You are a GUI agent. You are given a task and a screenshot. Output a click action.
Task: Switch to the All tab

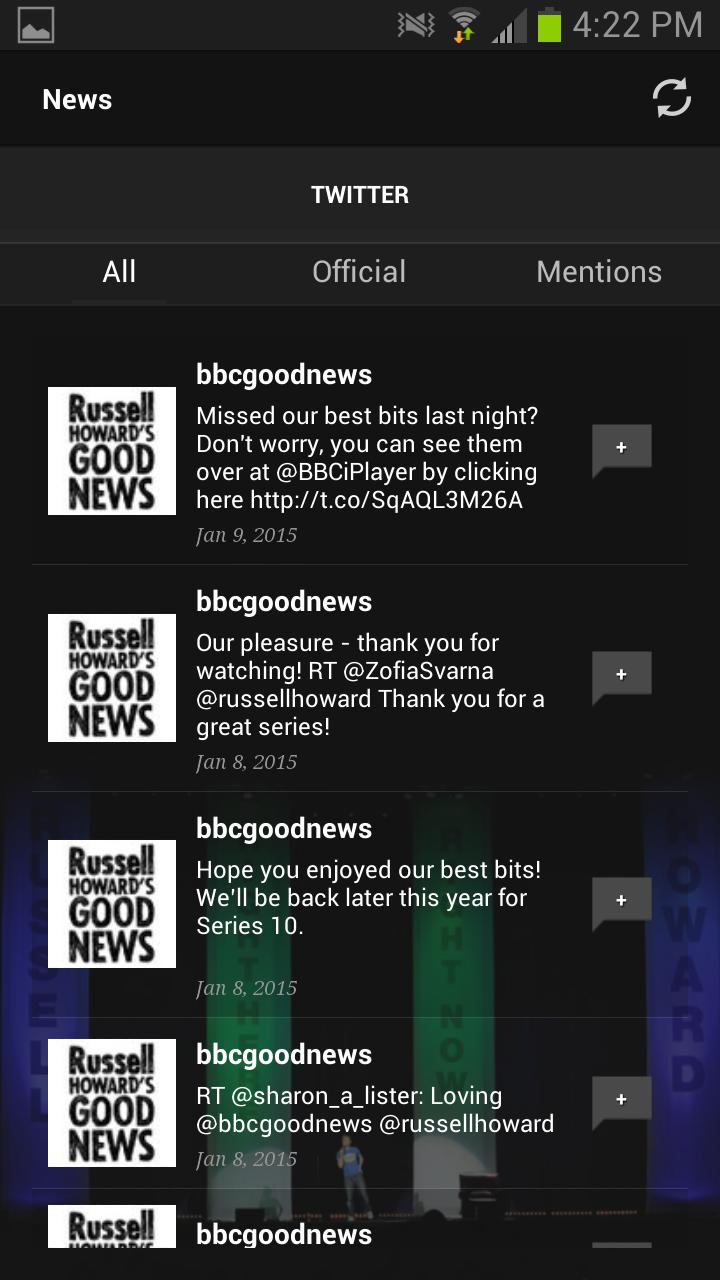pyautogui.click(x=119, y=272)
